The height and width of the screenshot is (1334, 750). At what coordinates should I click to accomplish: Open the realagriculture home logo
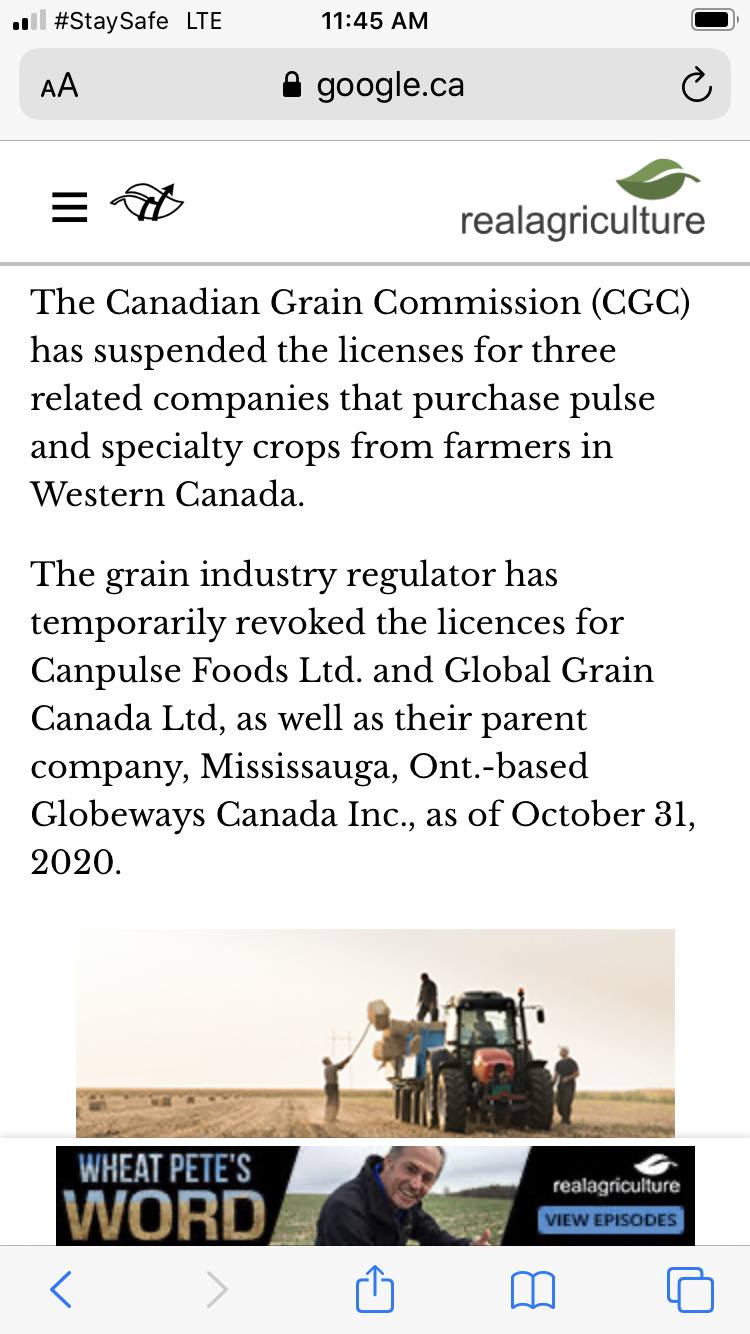pyautogui.click(x=583, y=200)
